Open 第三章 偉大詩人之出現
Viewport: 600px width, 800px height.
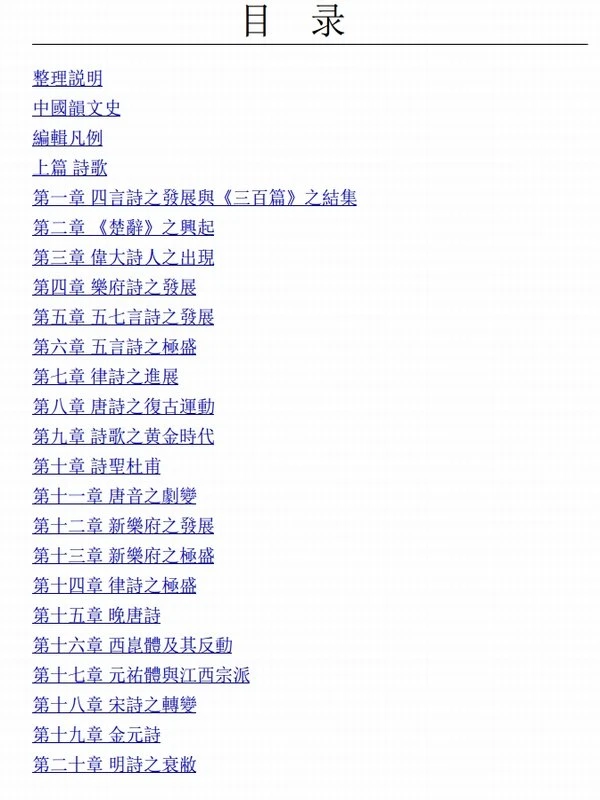click(x=123, y=258)
